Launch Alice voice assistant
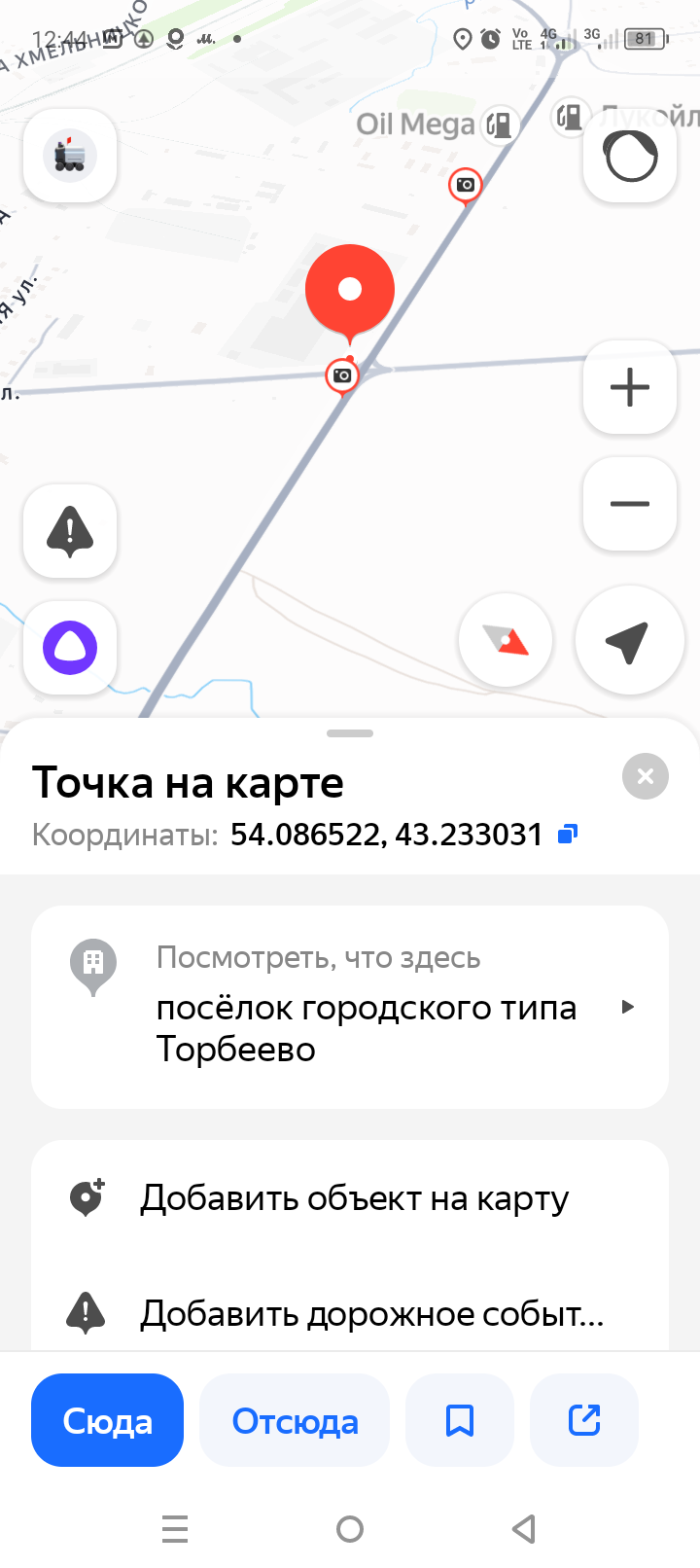This screenshot has width=700, height=1568. tap(70, 648)
